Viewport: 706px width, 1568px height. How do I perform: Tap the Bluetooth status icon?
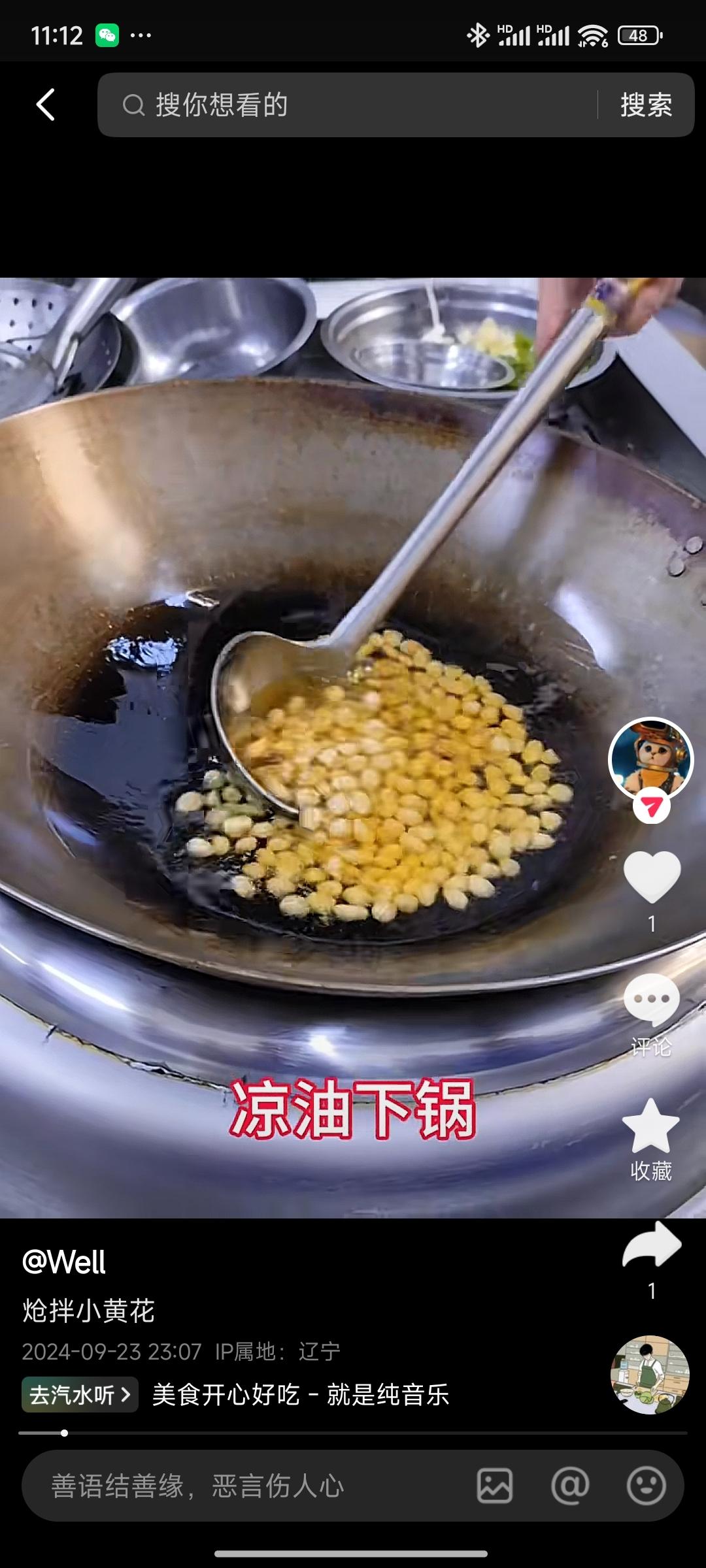click(478, 35)
